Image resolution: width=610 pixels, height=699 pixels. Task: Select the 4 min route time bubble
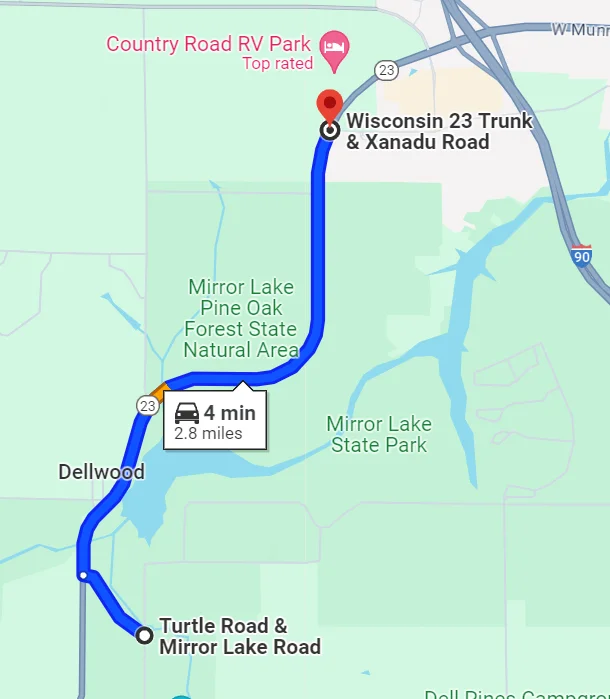coord(215,421)
